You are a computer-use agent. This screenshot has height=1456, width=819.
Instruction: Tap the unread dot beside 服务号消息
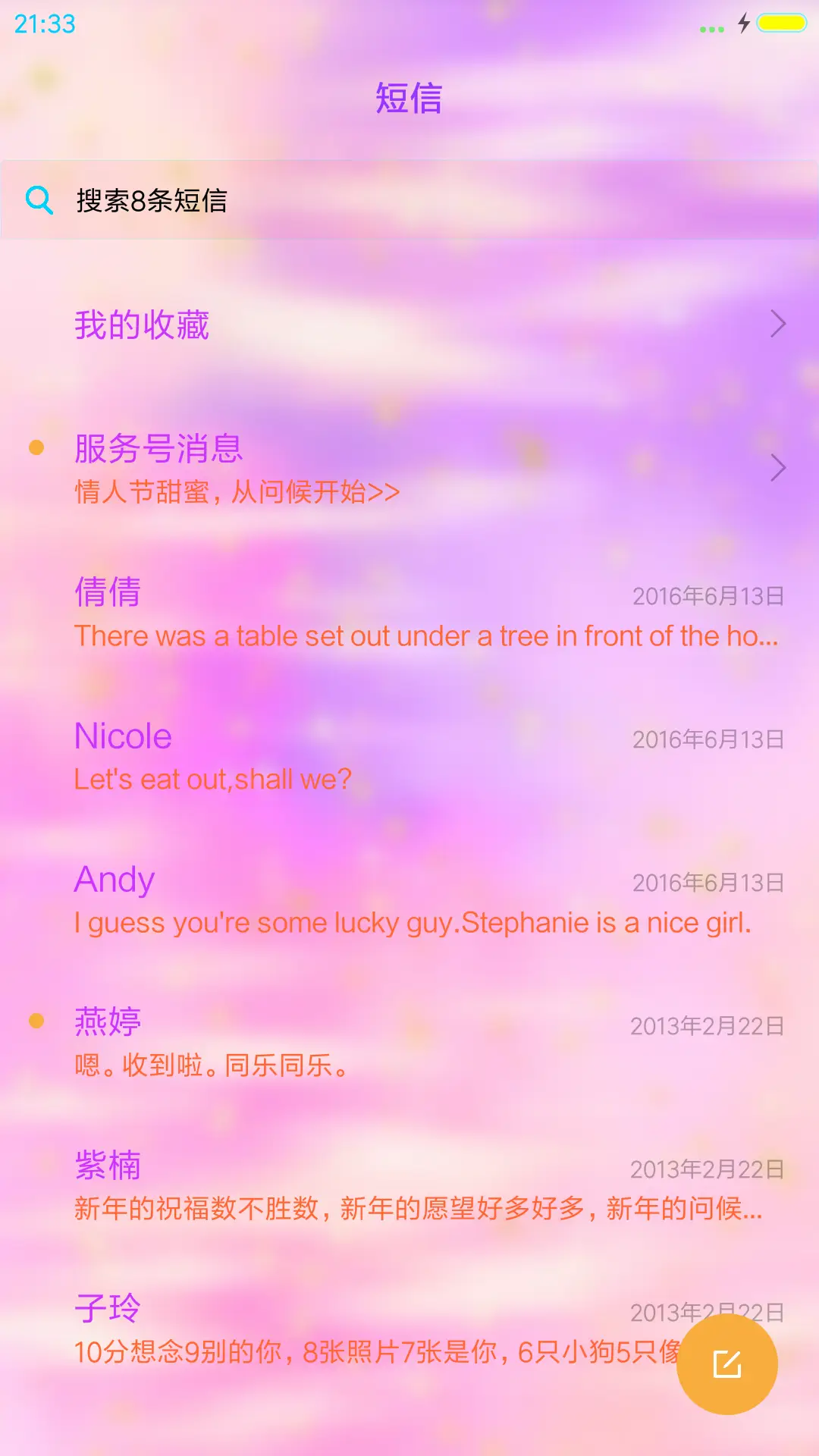pos(36,449)
